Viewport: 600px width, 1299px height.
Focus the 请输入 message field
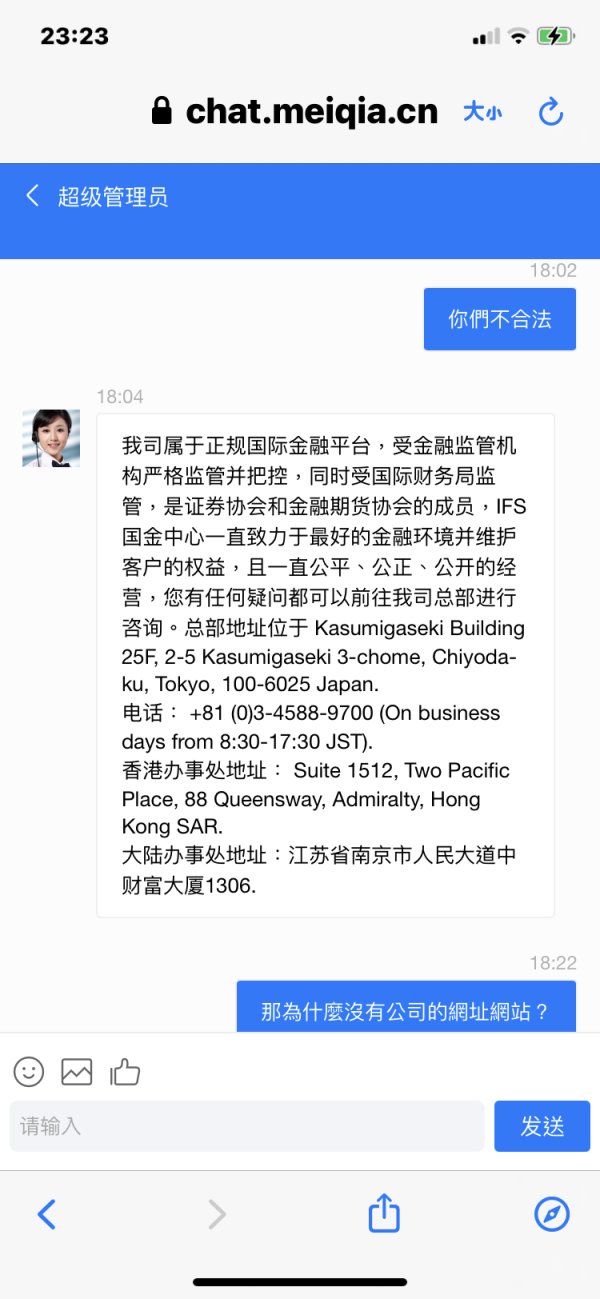click(247, 1126)
